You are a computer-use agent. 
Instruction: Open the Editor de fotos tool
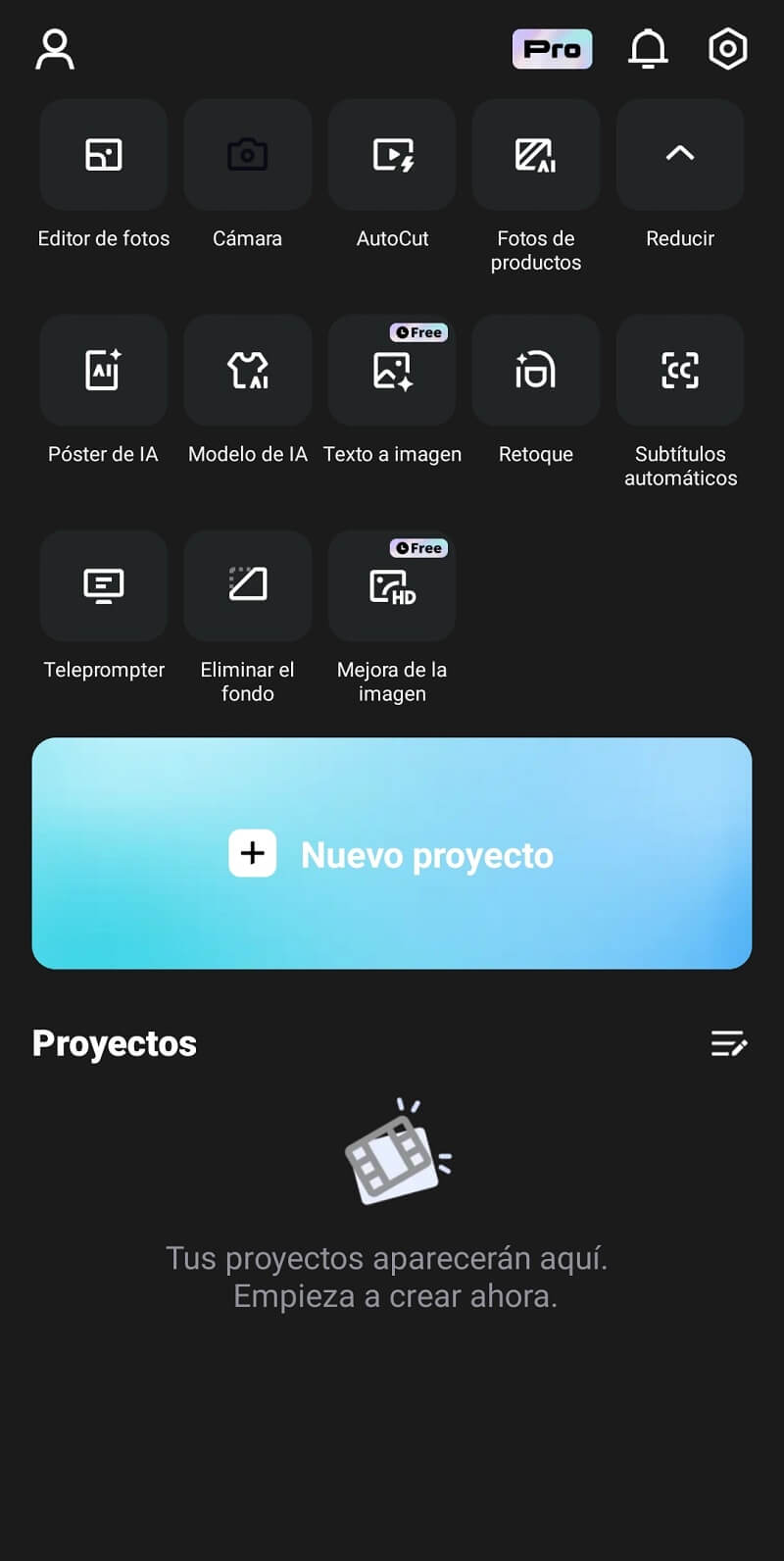[103, 155]
